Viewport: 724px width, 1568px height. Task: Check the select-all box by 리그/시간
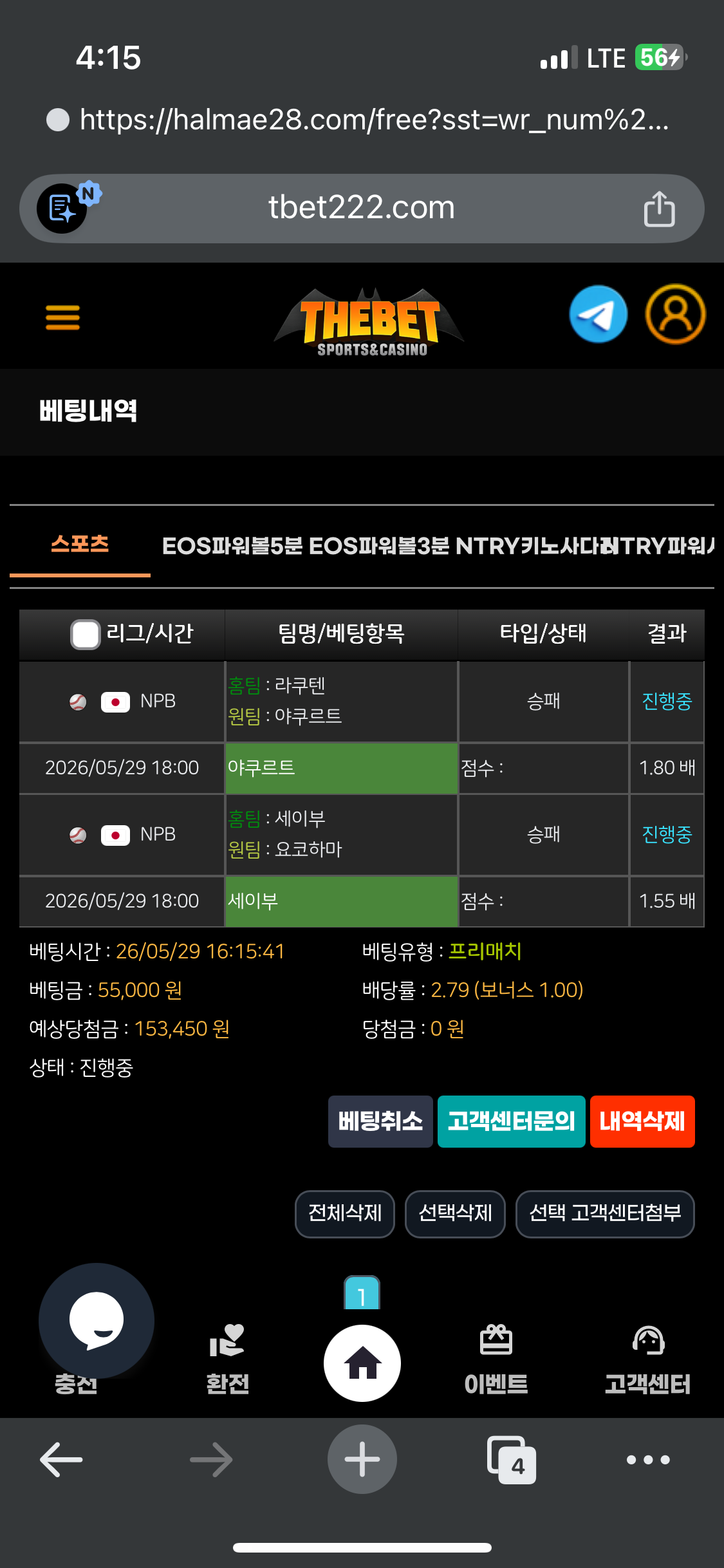point(85,634)
